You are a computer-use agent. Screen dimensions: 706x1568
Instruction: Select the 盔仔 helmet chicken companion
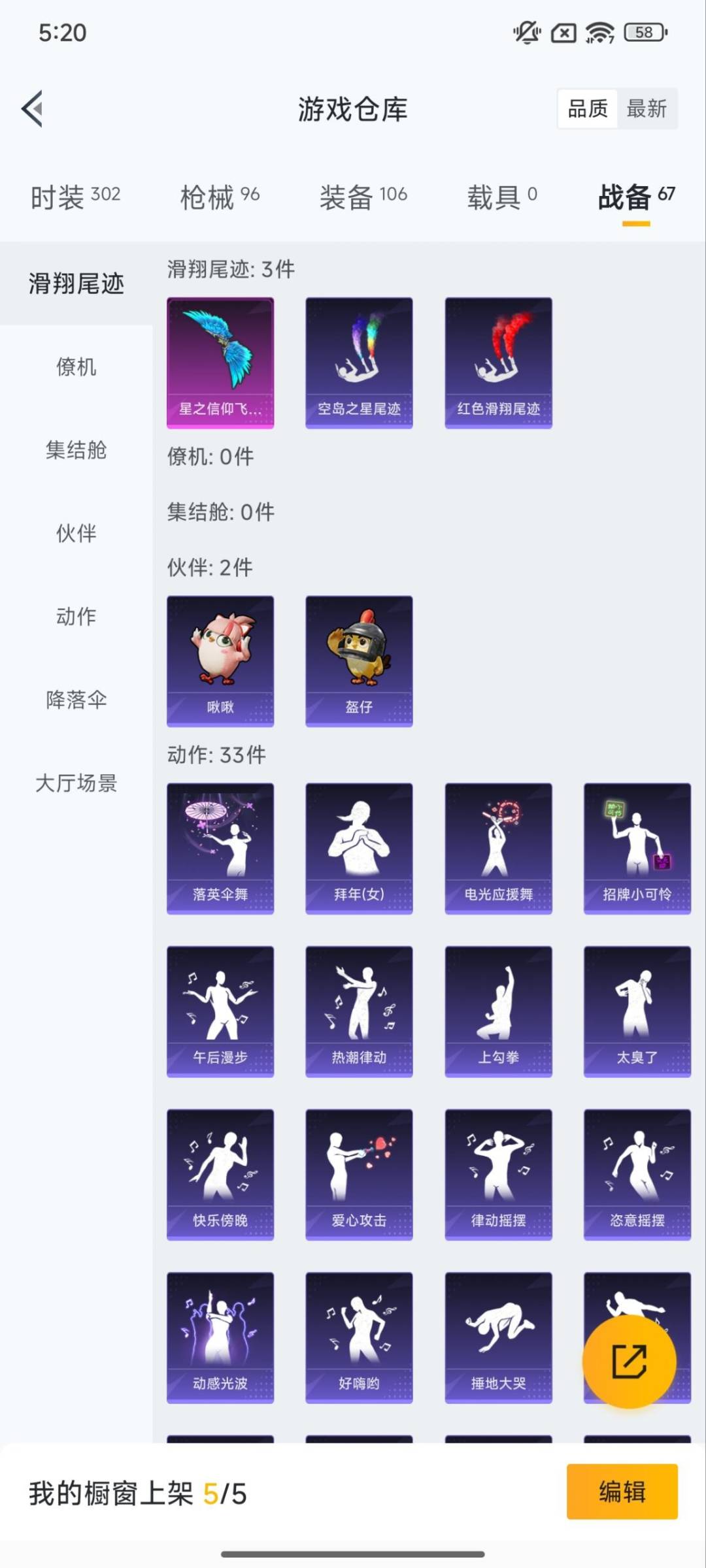point(359,661)
